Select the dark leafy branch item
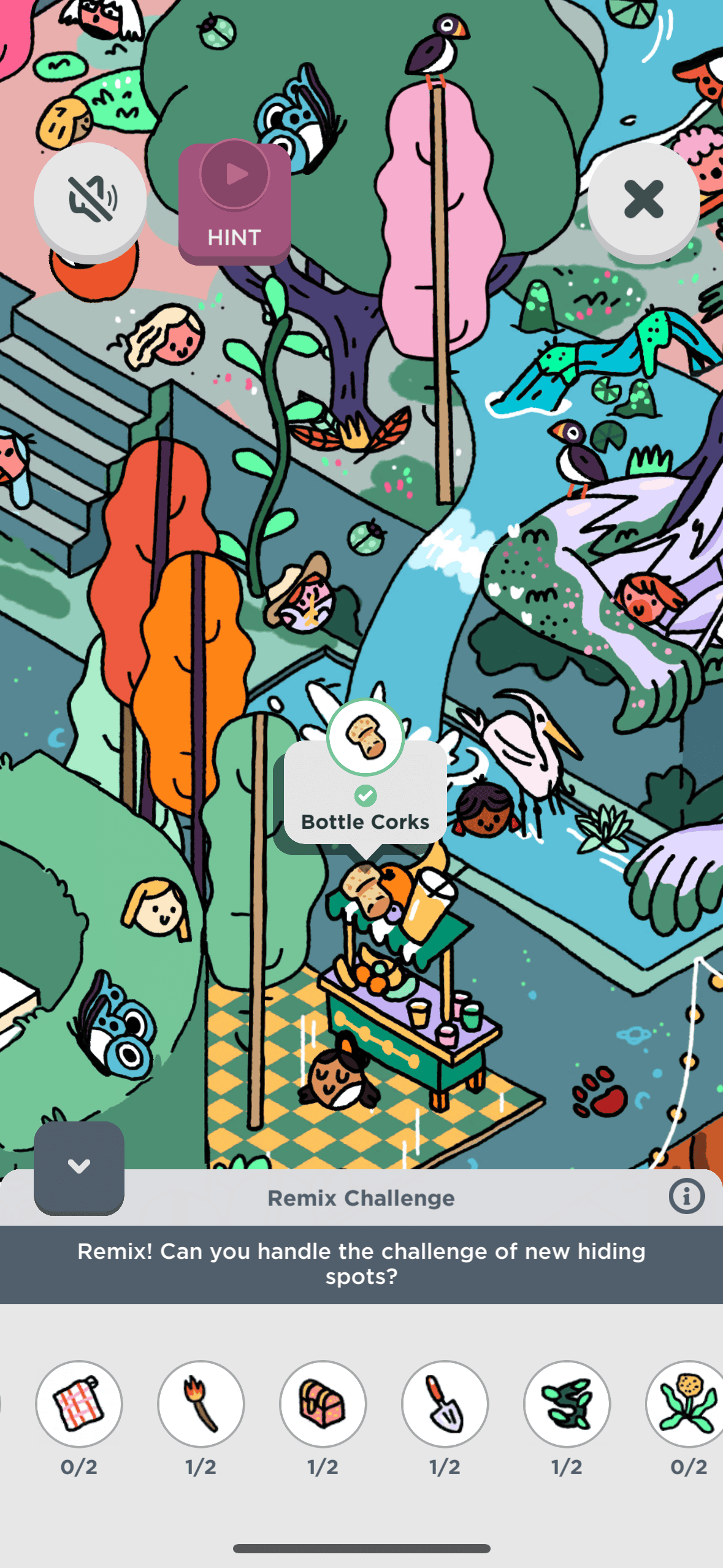 point(567,1404)
